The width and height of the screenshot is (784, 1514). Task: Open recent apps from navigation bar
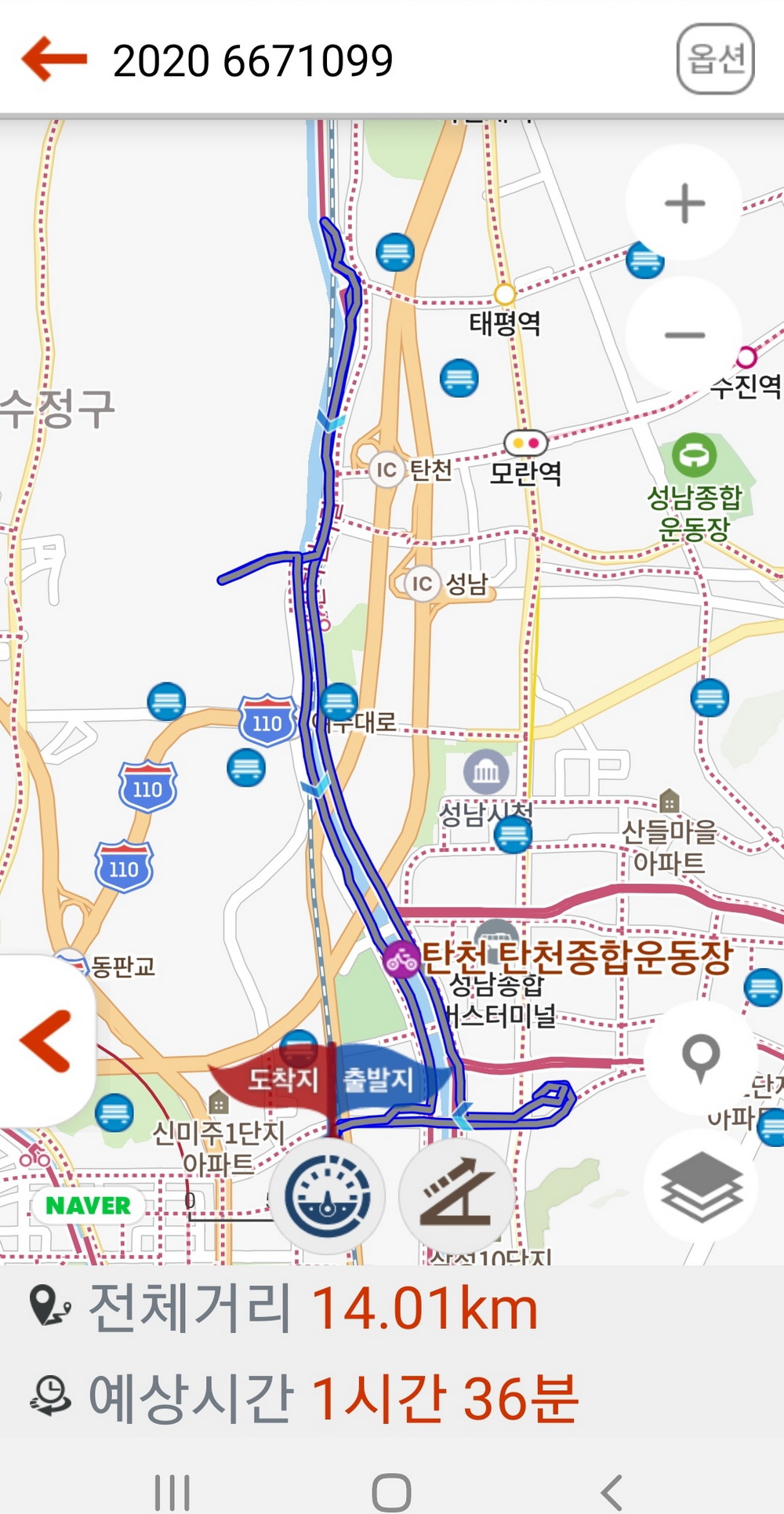tap(172, 1491)
